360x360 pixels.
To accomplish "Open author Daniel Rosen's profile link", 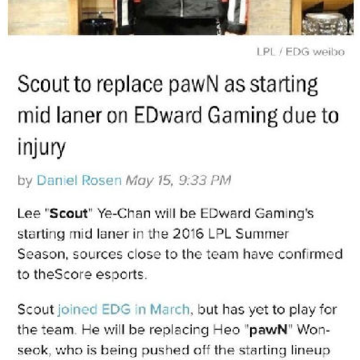I will [x=79, y=180].
